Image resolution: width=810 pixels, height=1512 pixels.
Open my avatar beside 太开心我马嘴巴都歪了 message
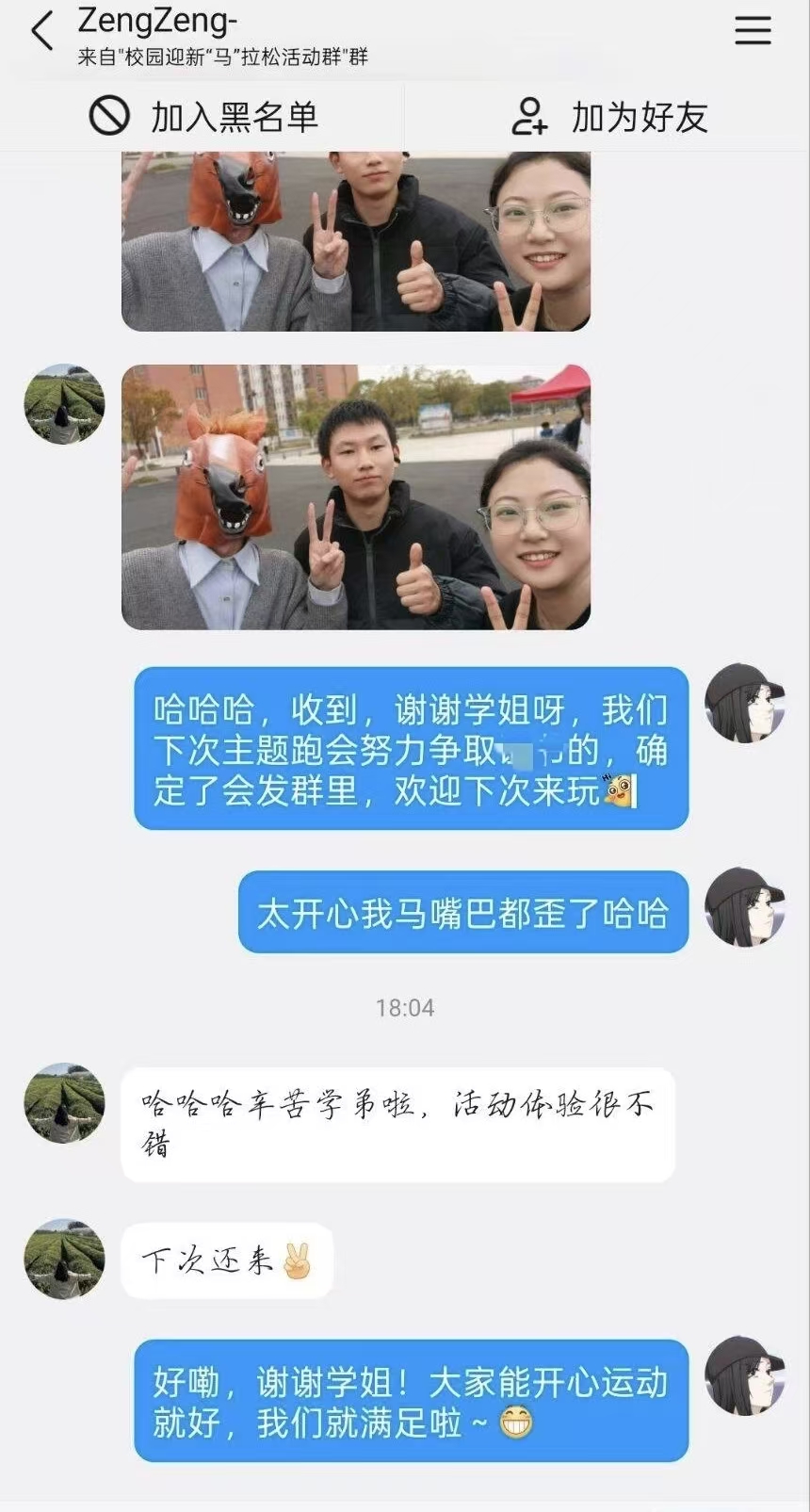tap(745, 908)
